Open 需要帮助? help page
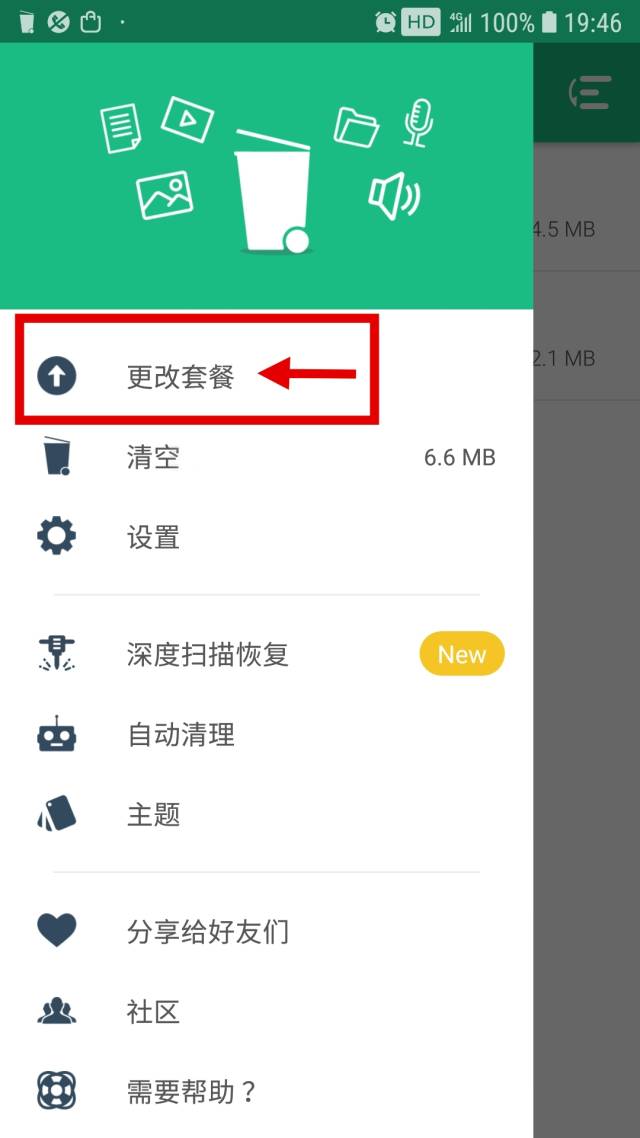Viewport: 640px width, 1138px height. click(x=266, y=1091)
